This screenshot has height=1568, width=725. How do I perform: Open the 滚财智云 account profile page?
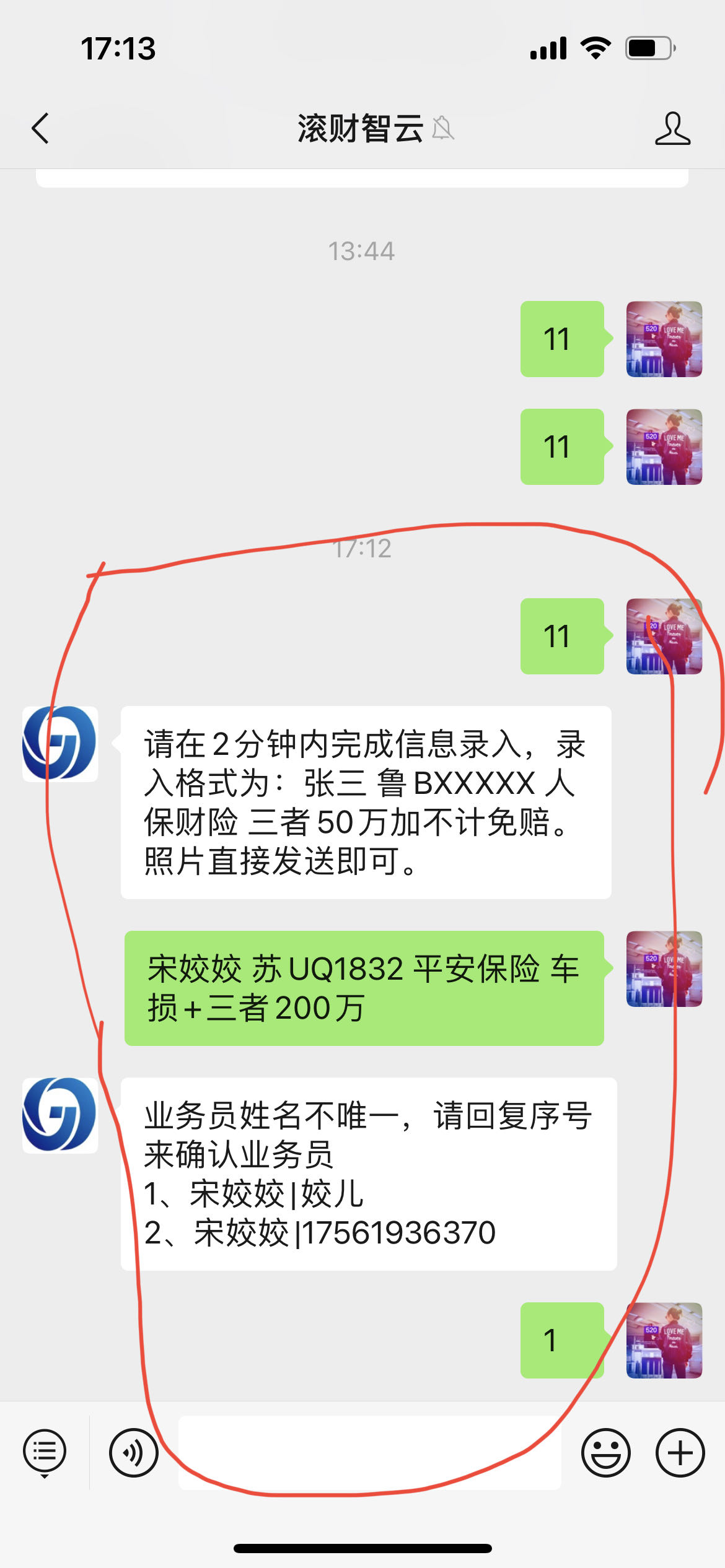(x=672, y=129)
